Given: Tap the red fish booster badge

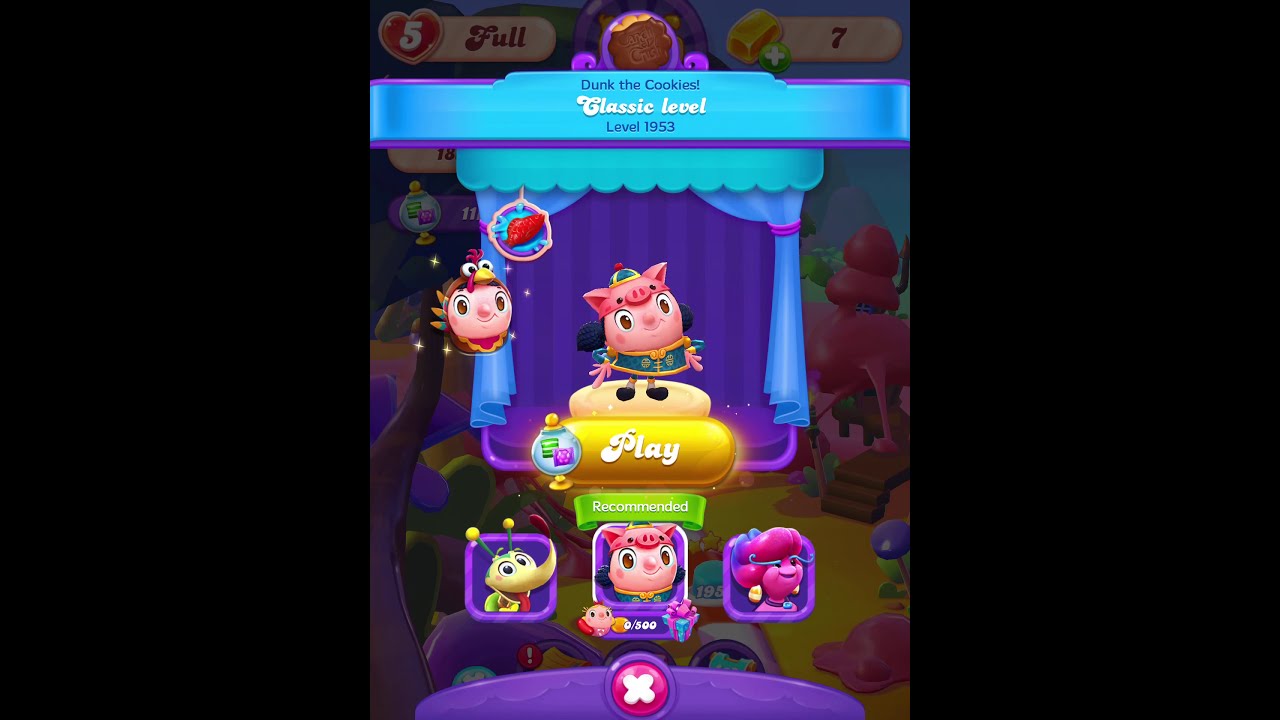Looking at the screenshot, I should (520, 230).
